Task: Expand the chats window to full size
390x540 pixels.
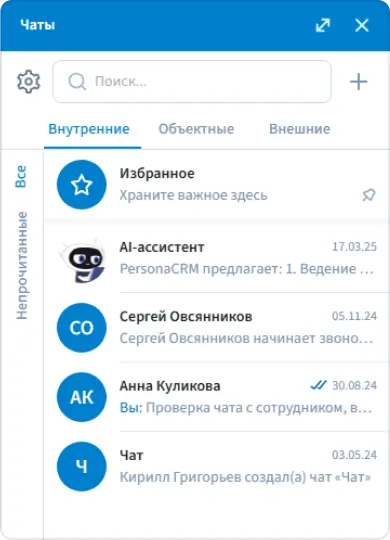Action: point(323,25)
